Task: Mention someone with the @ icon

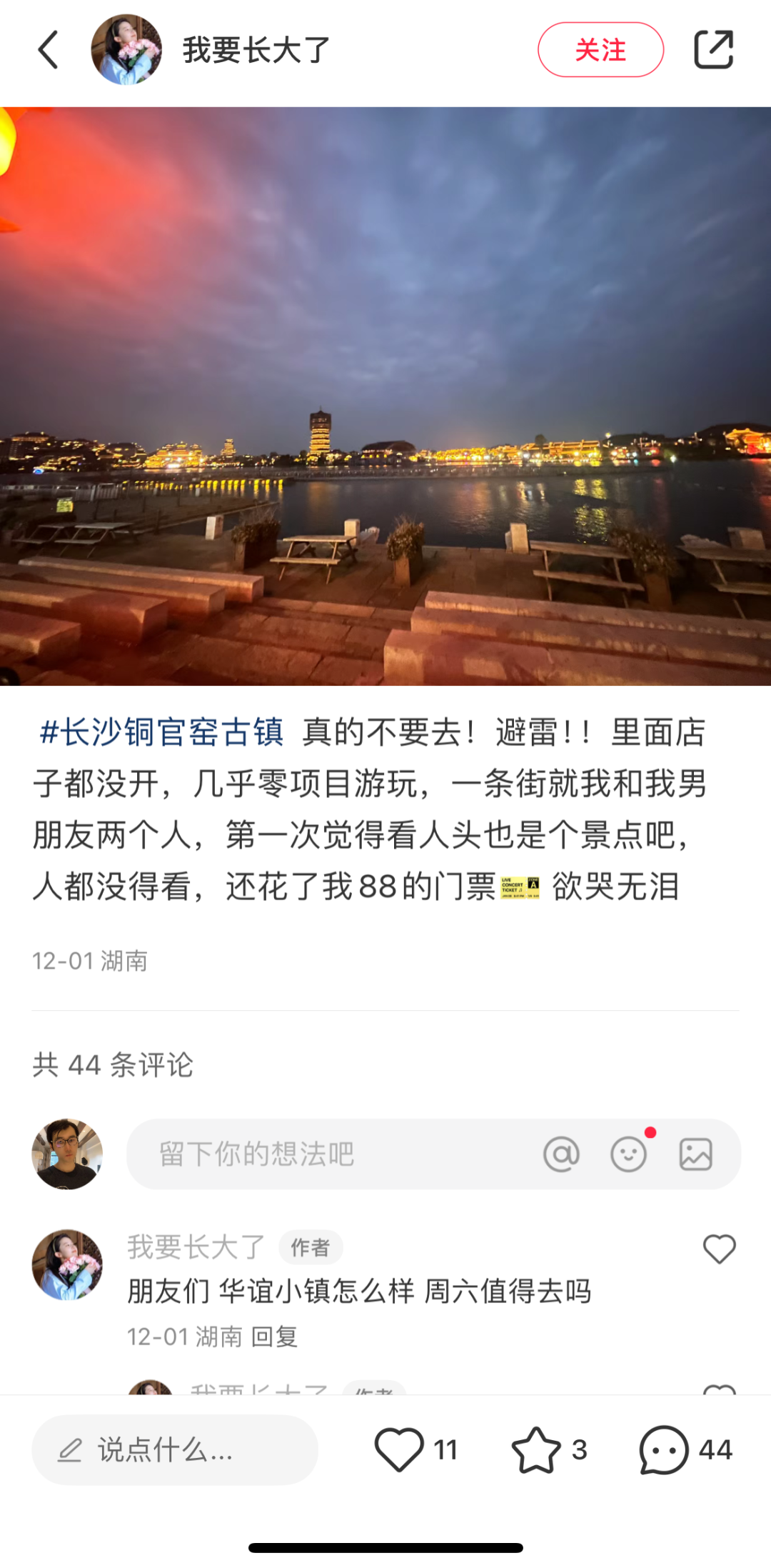Action: 561,1154
